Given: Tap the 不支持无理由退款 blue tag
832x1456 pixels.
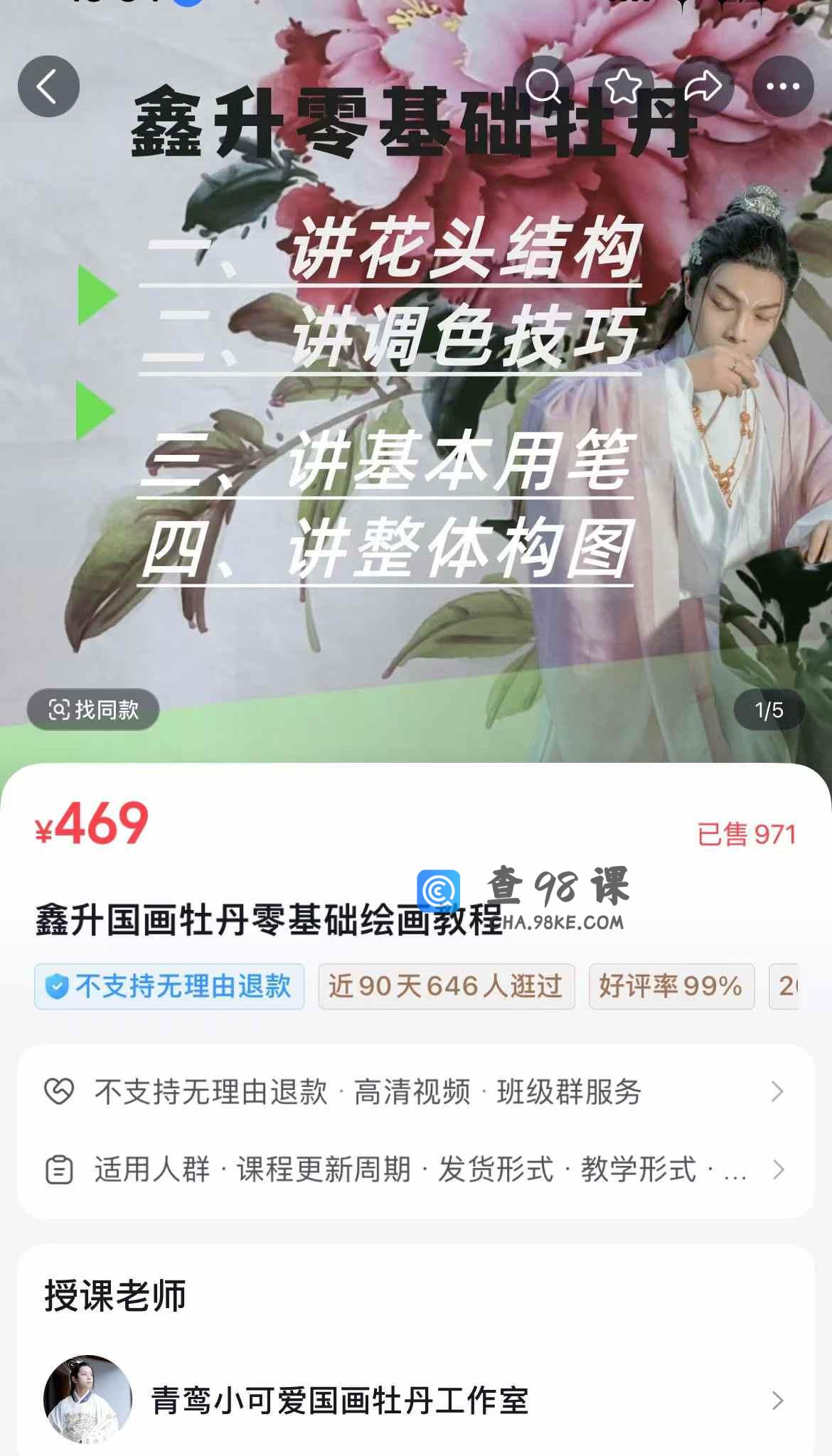Looking at the screenshot, I should (169, 986).
